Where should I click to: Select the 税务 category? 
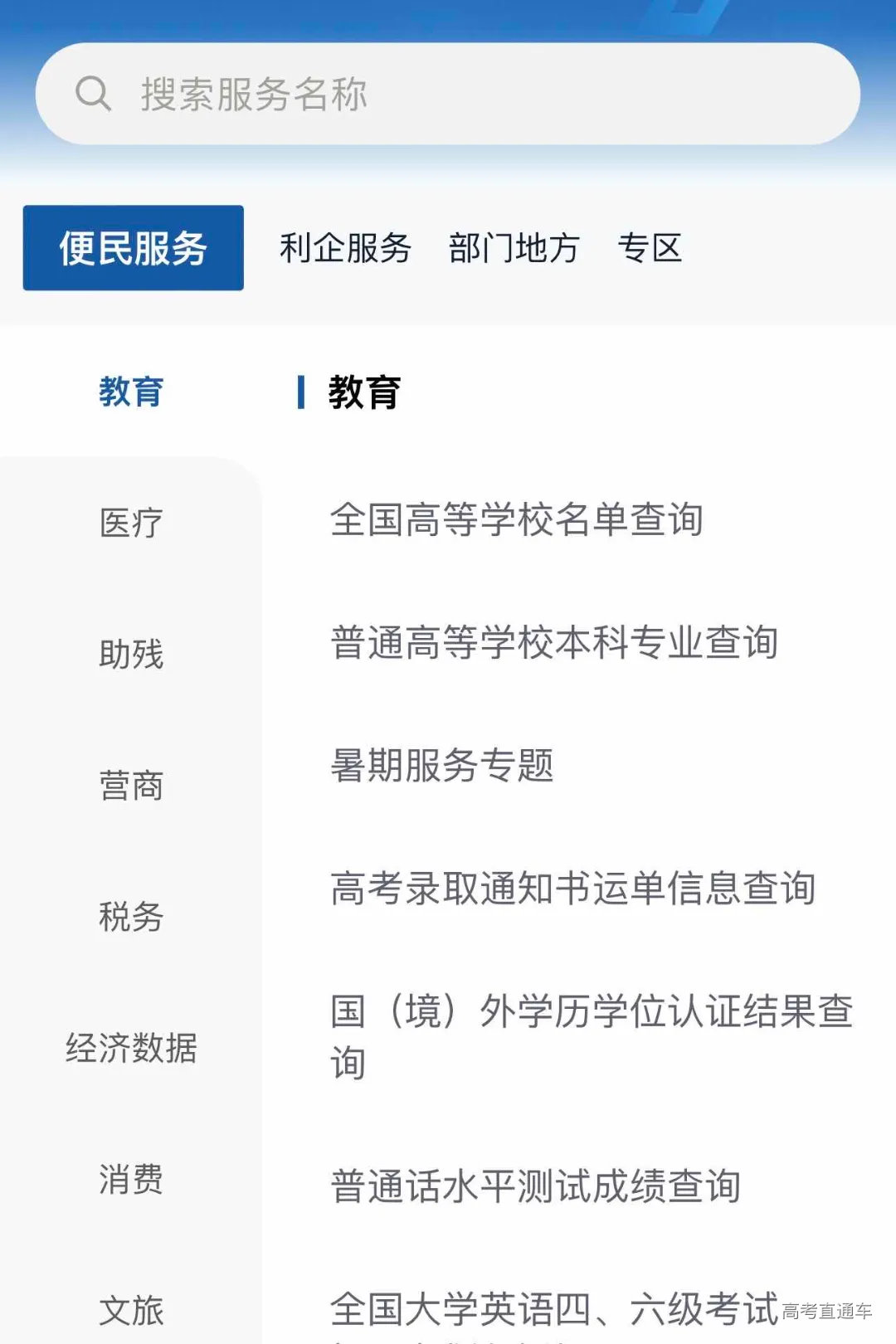130,917
